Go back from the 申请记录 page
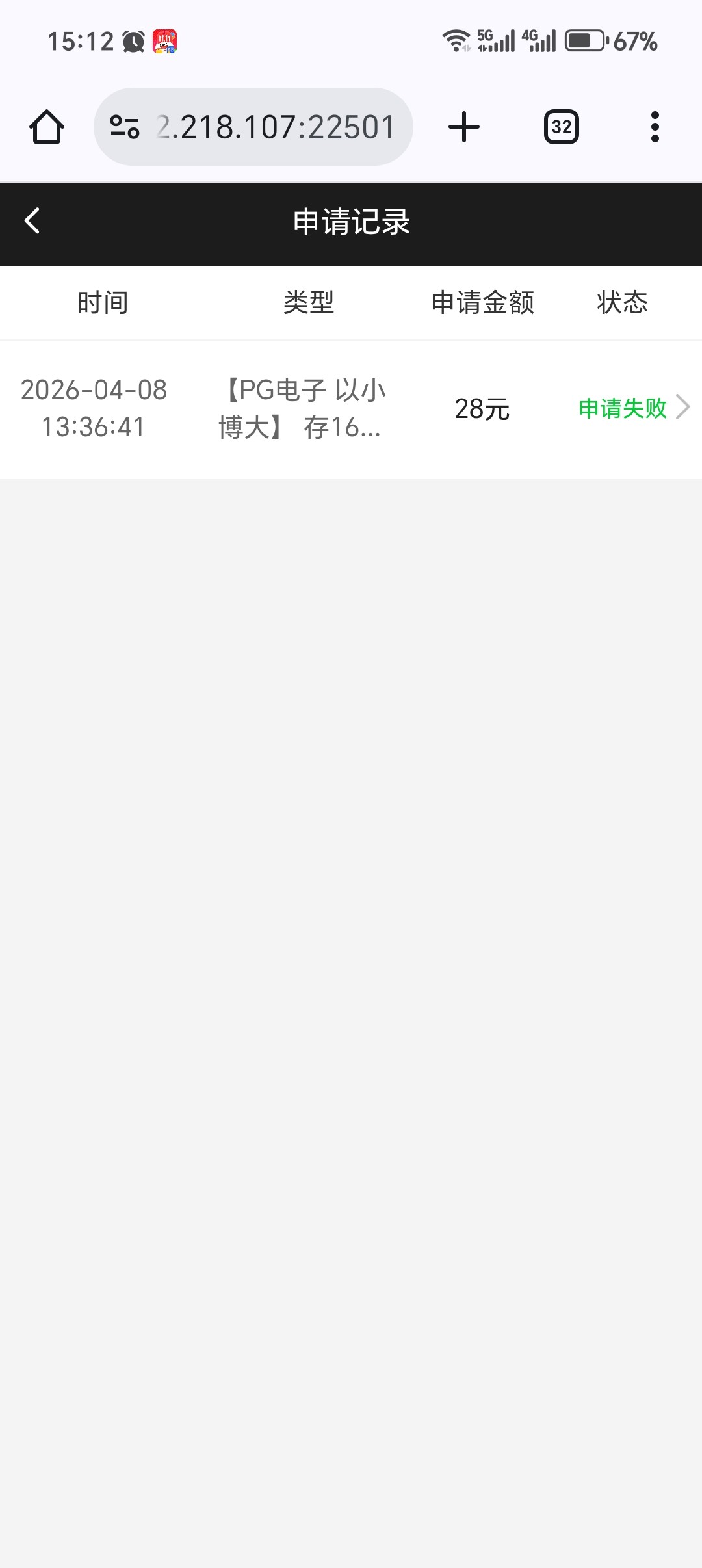Image resolution: width=702 pixels, height=1568 pixels. 32,221
